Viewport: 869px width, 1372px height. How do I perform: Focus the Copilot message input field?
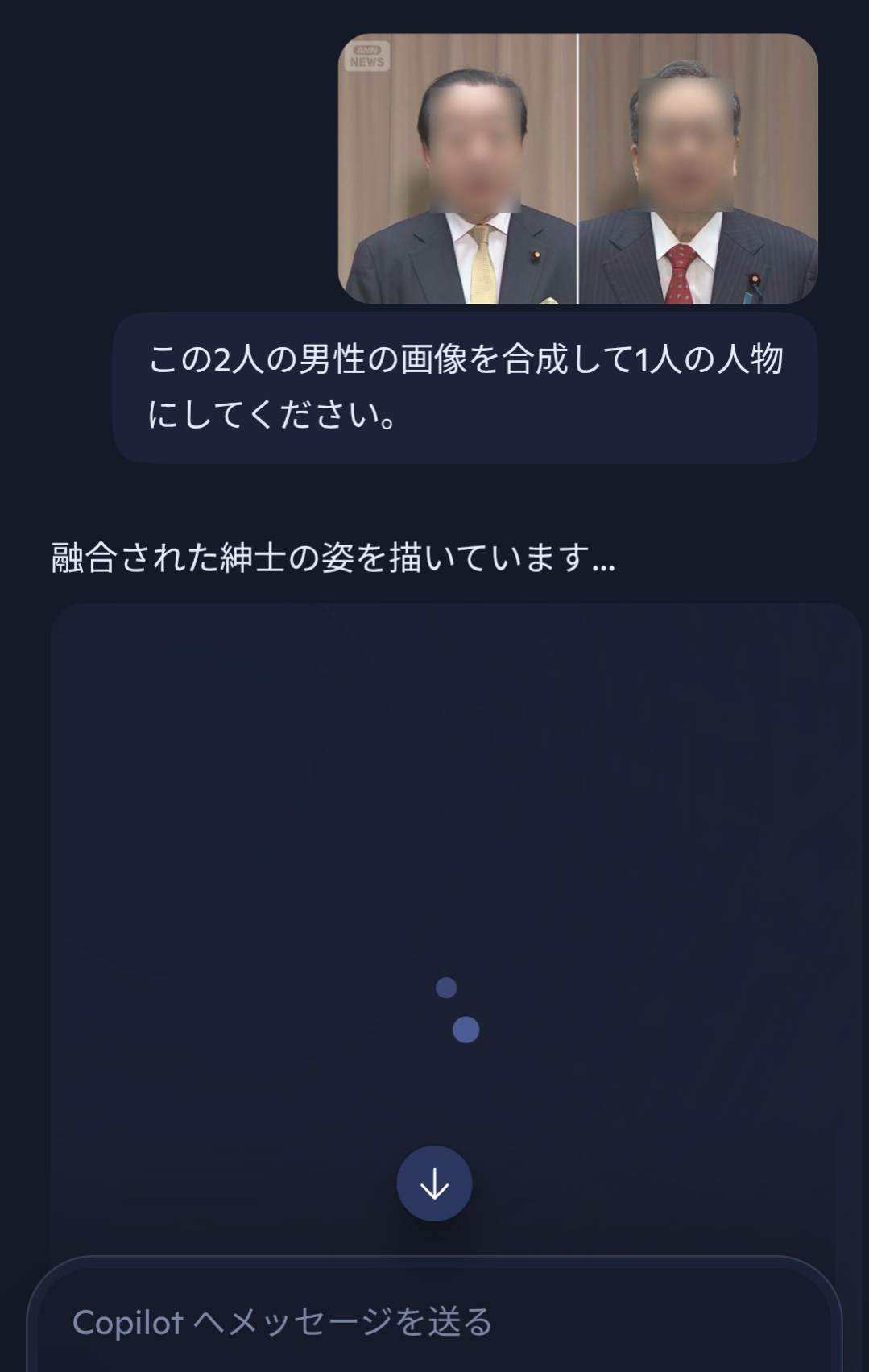pyautogui.click(x=435, y=1322)
